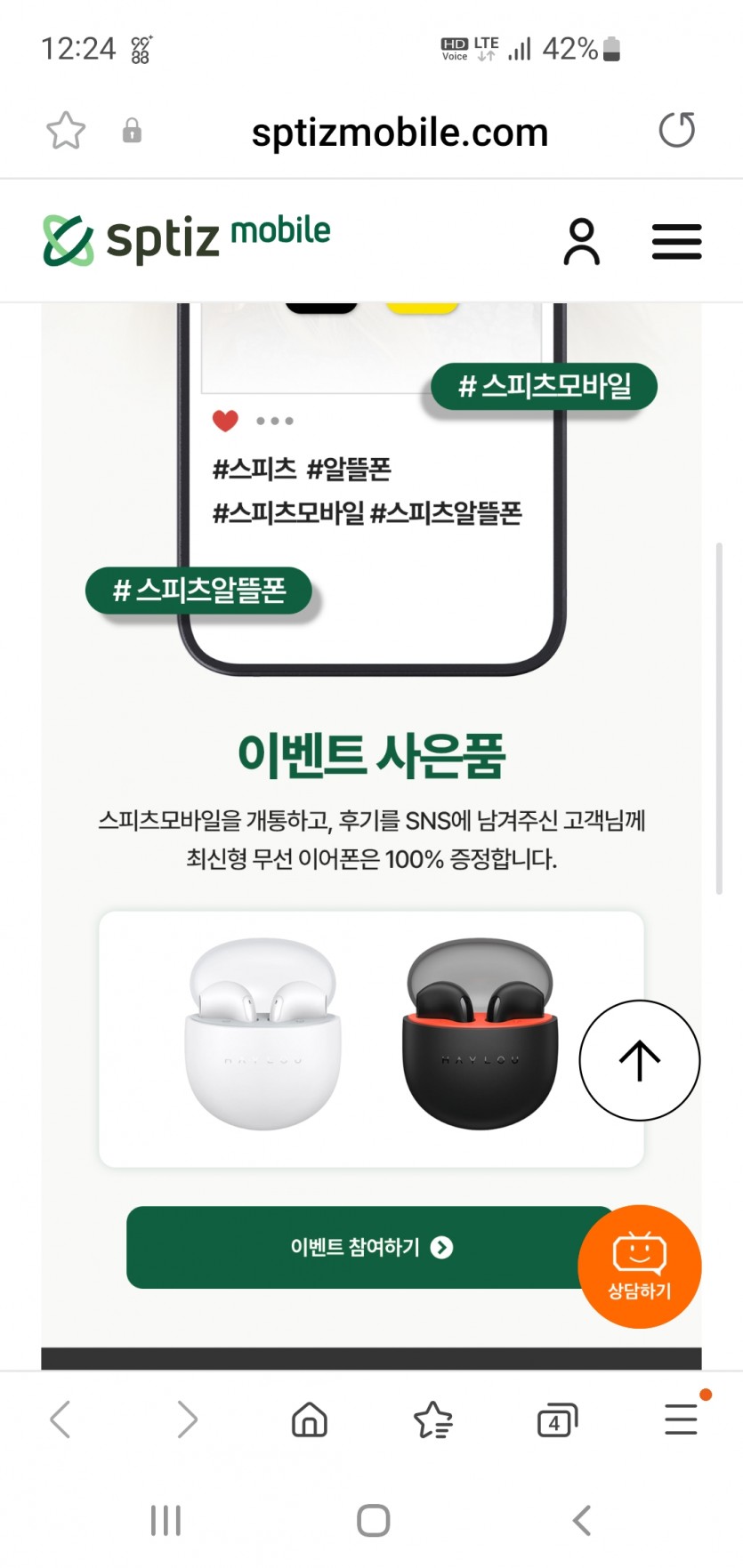Reload the page

(x=676, y=130)
